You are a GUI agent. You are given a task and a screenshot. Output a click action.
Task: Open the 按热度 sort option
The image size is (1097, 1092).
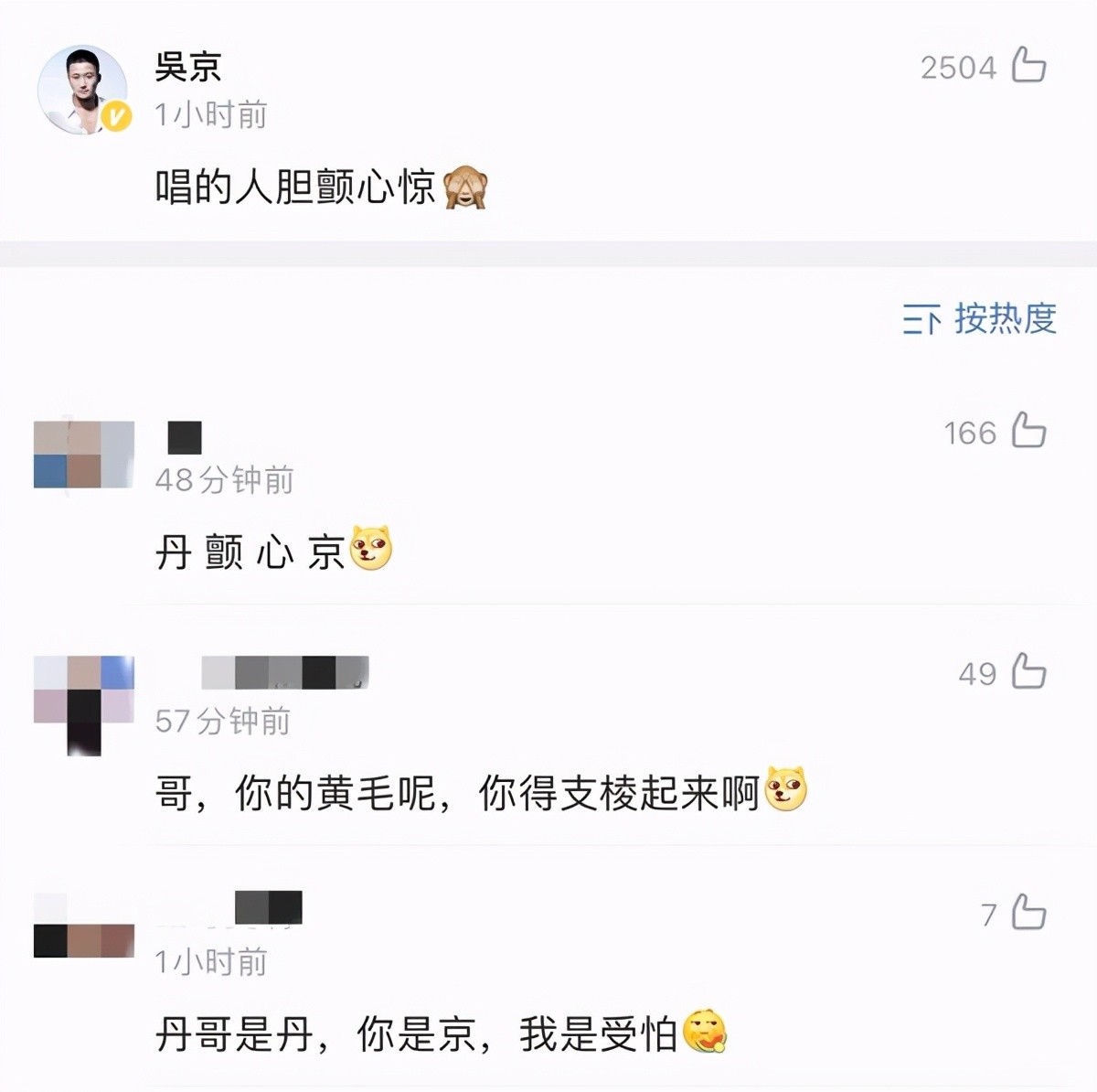[980, 318]
